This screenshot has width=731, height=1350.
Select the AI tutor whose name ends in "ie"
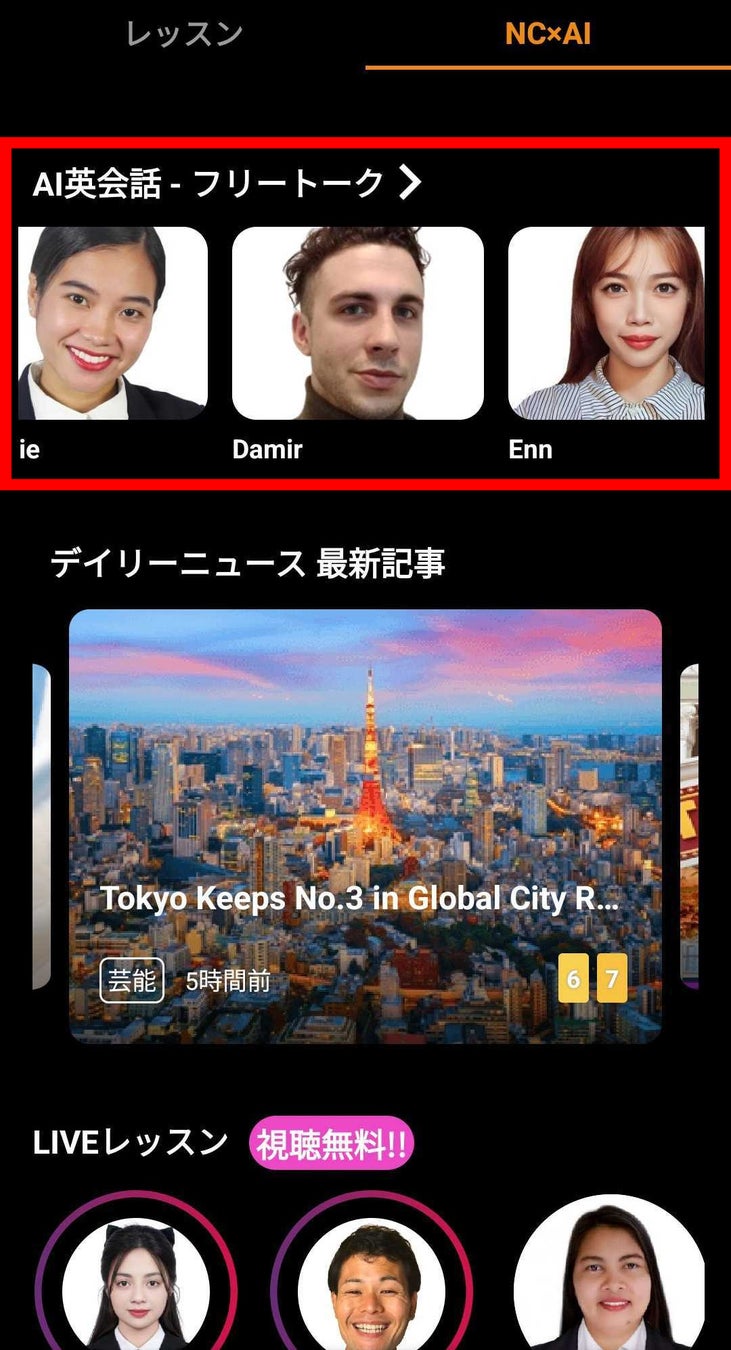[112, 323]
